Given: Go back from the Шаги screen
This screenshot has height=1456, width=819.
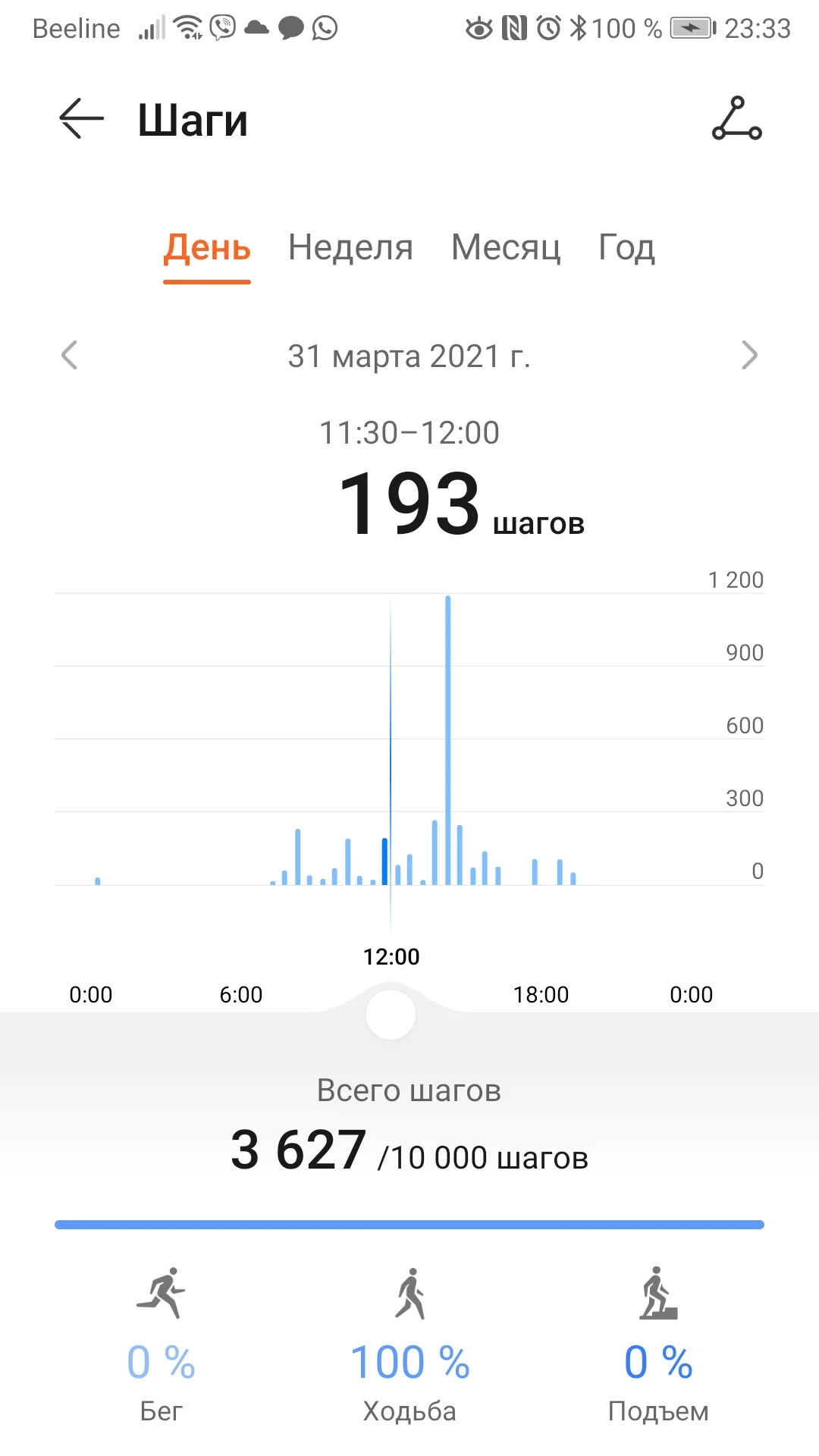Looking at the screenshot, I should pos(81,119).
